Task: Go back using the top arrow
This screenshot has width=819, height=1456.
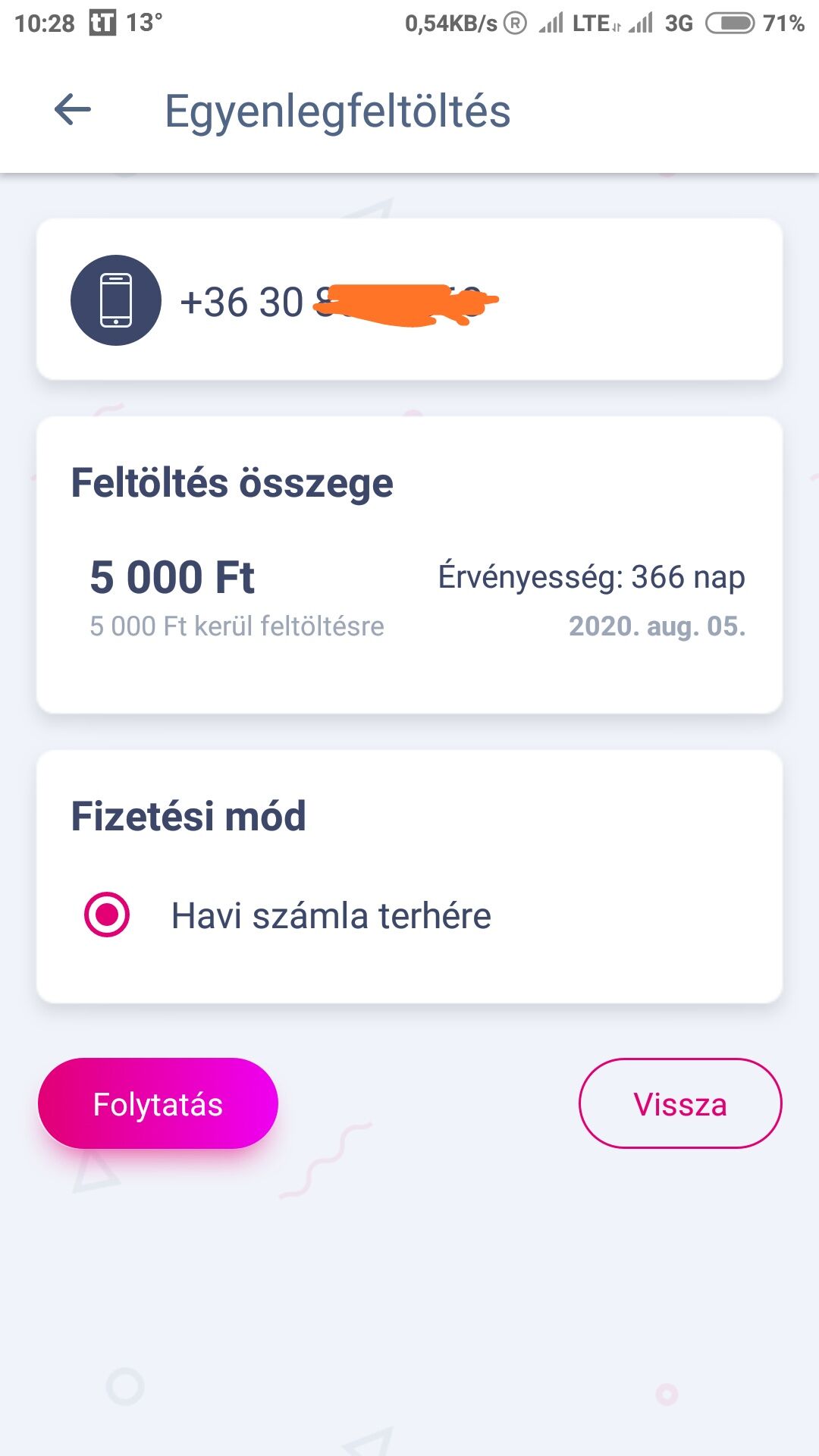Action: 73,111
